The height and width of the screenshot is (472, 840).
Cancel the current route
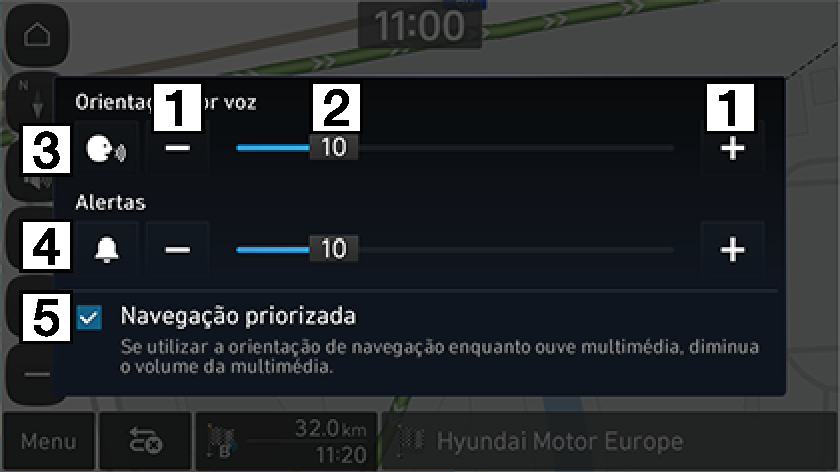146,441
